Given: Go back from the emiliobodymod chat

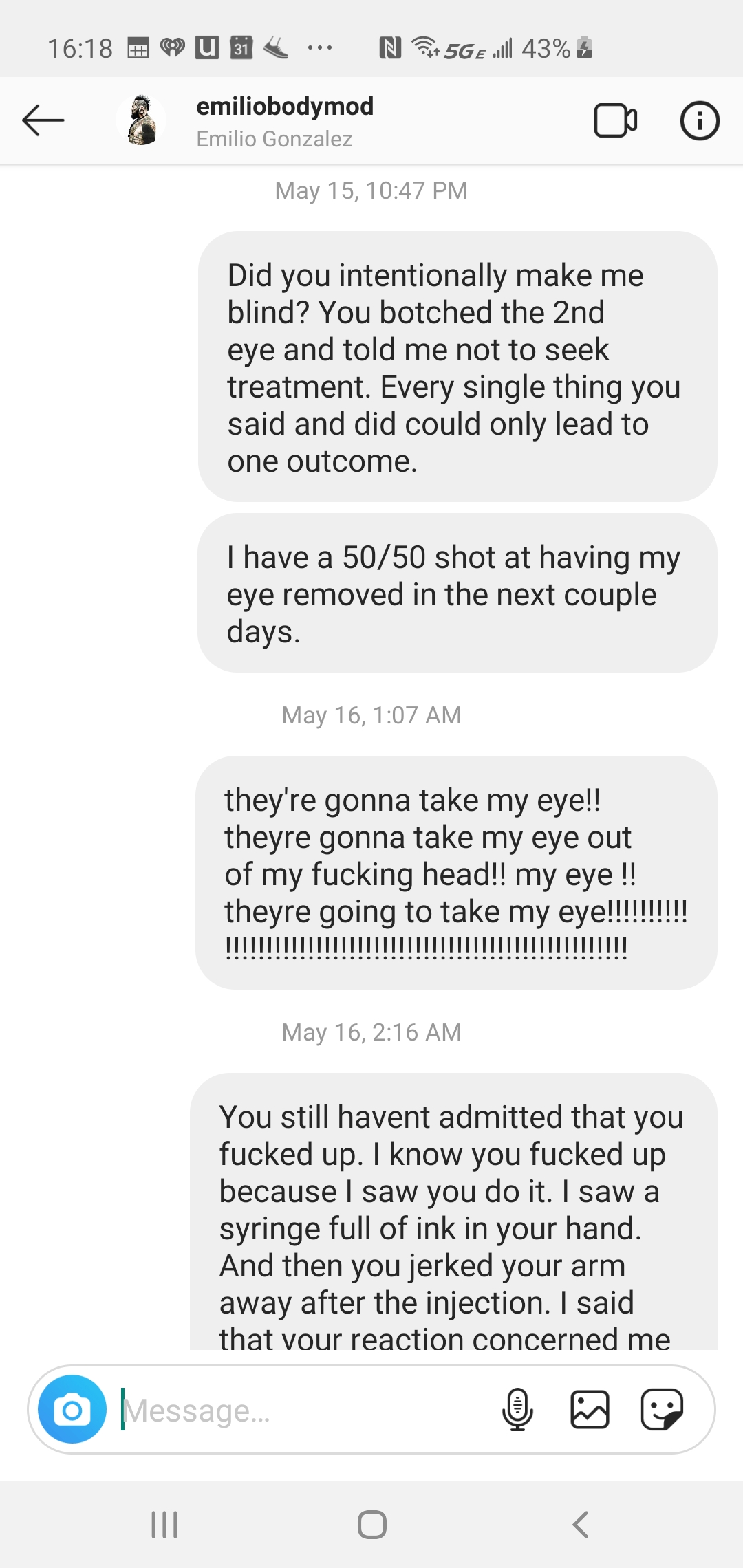Looking at the screenshot, I should (x=43, y=120).
